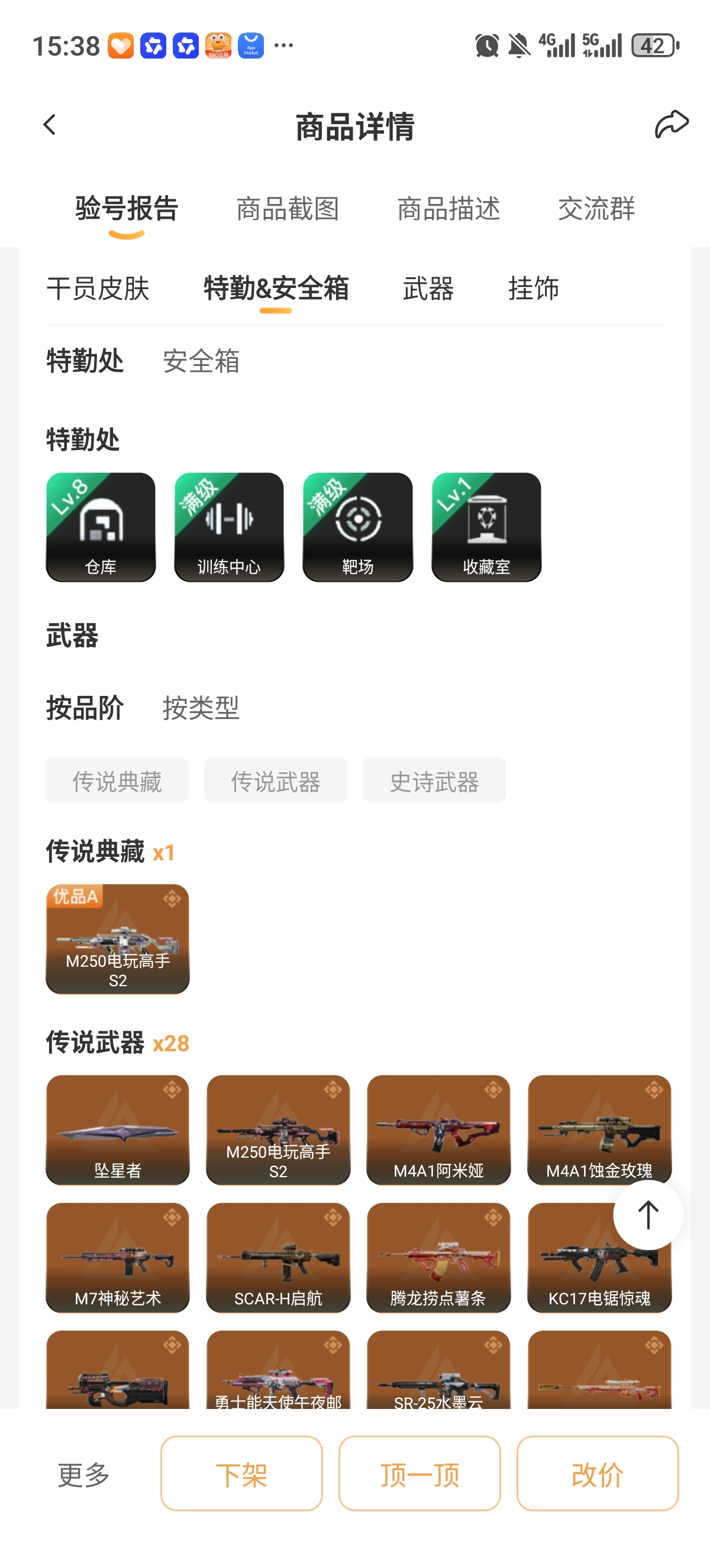
Task: Switch to the 交流群 tab
Action: pos(596,209)
